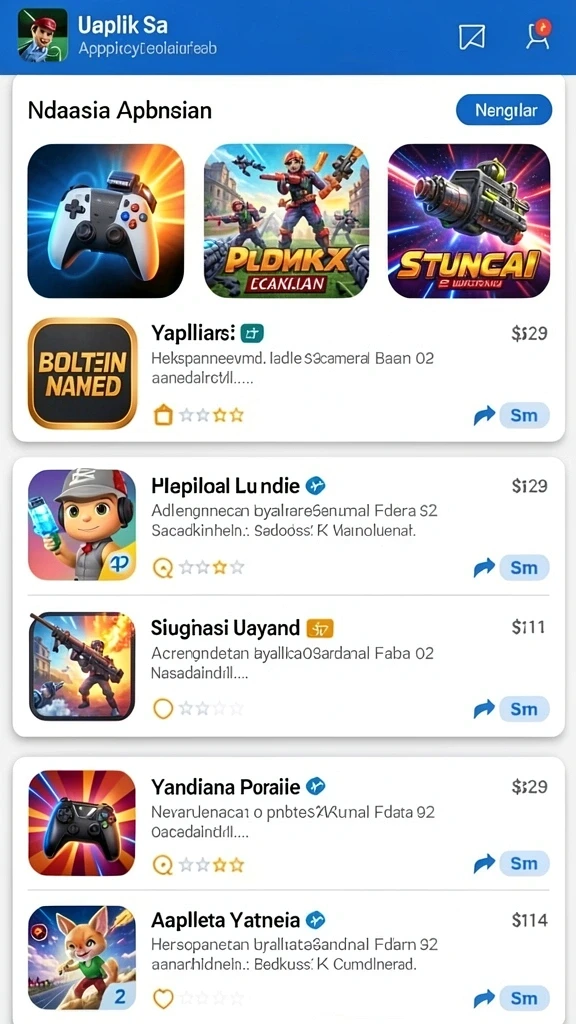Tap the Sm button for Yandiana Poraiie
The image size is (576, 1024).
tap(524, 863)
